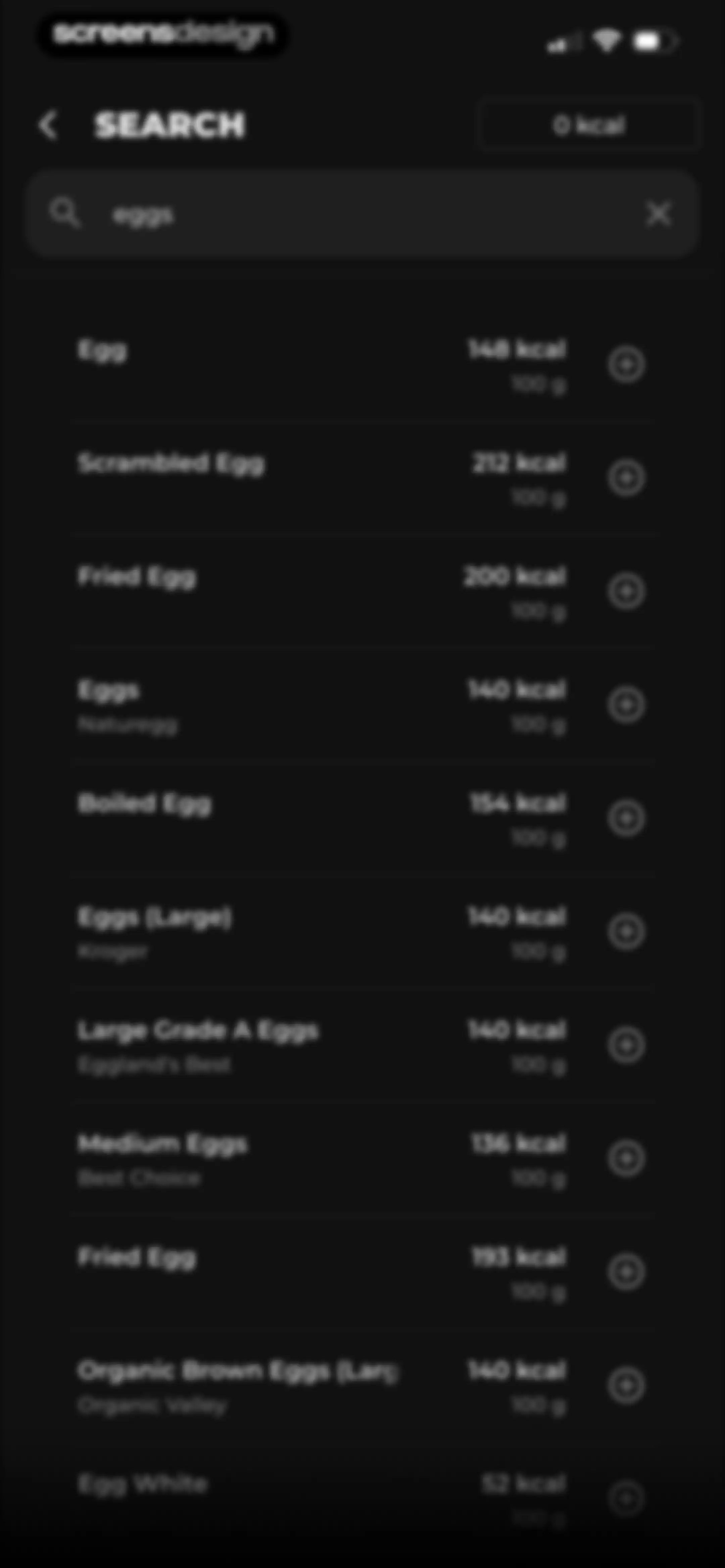Add Large Grade A Eggs
Screen dimensions: 725x1568
626,1045
